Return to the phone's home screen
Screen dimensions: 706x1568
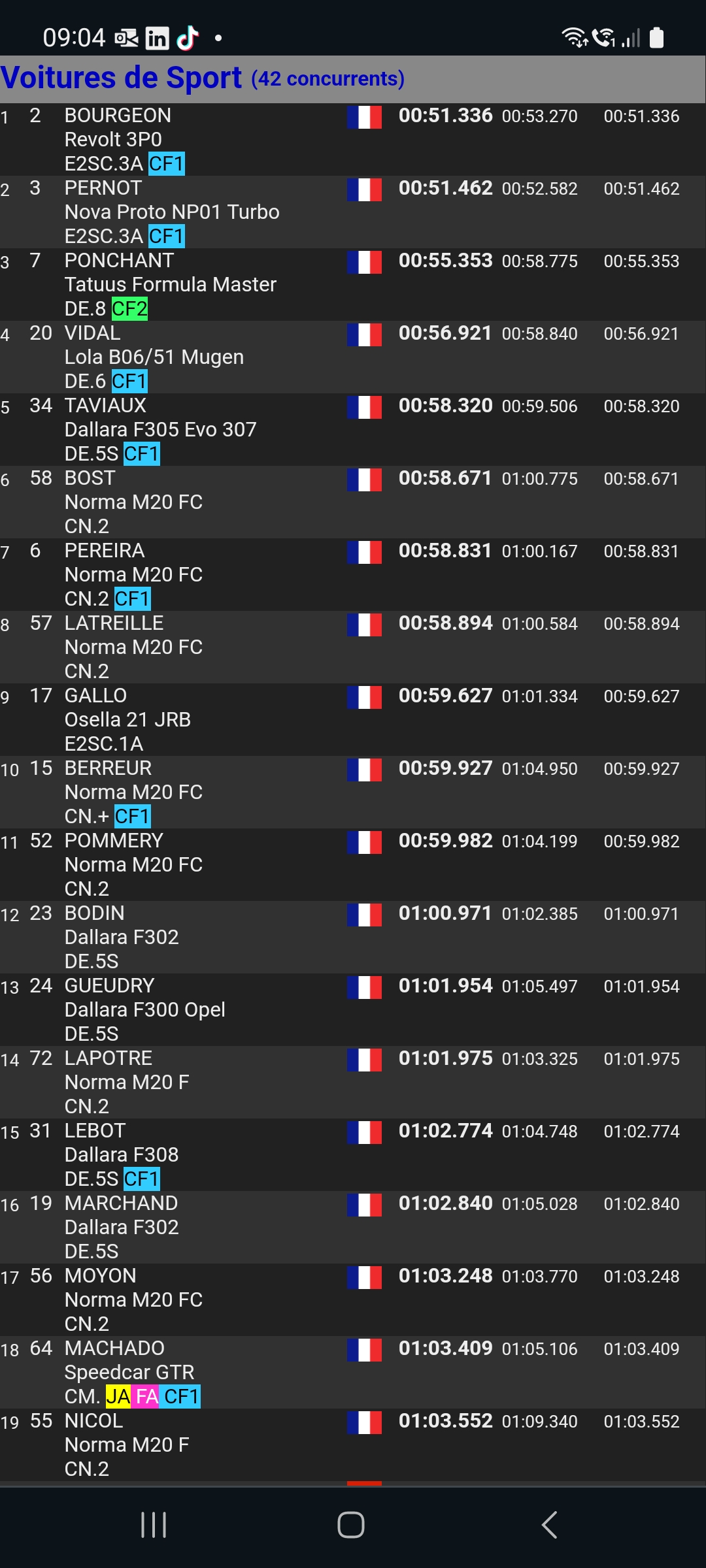point(351,1525)
